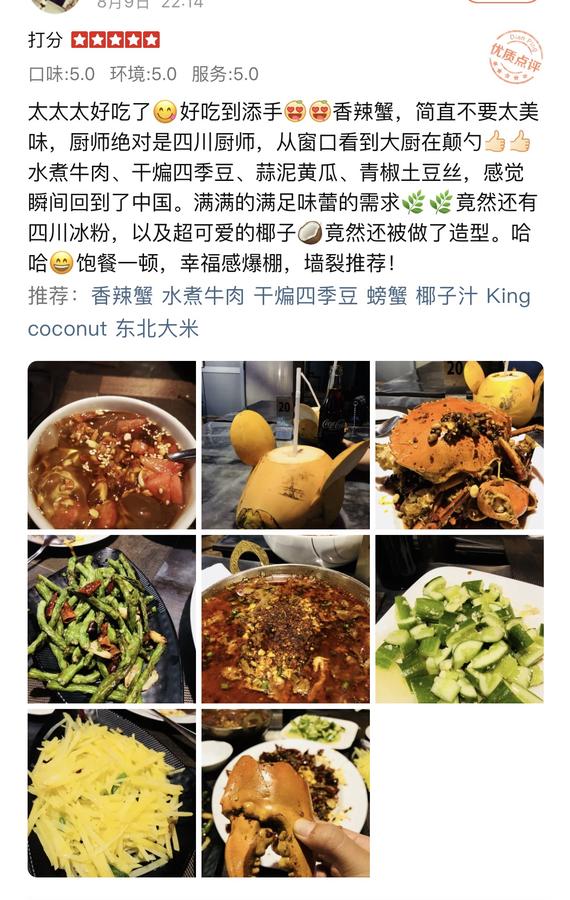Screen dimensions: 570x900
Task: Tap the 干煸四季豆 recommendation link
Action: 305,296
